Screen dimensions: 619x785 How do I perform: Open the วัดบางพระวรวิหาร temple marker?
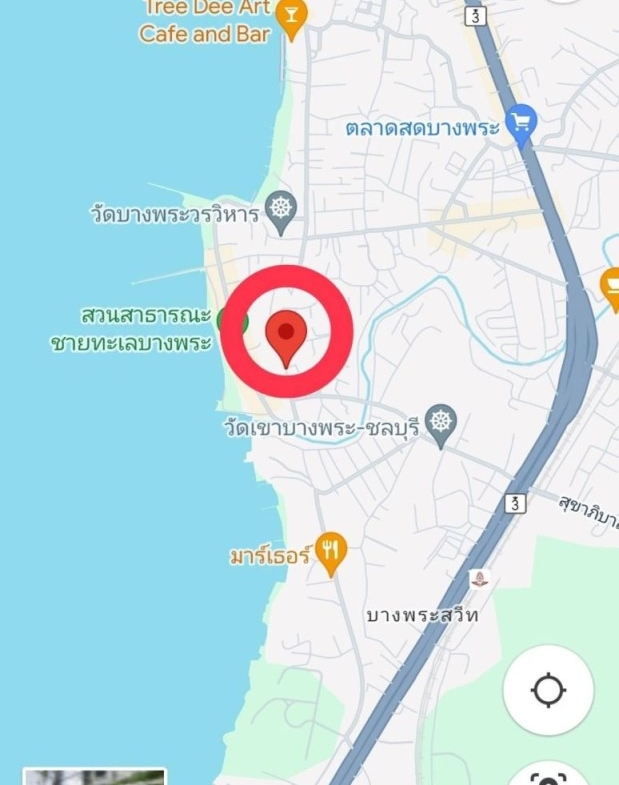pyautogui.click(x=284, y=210)
